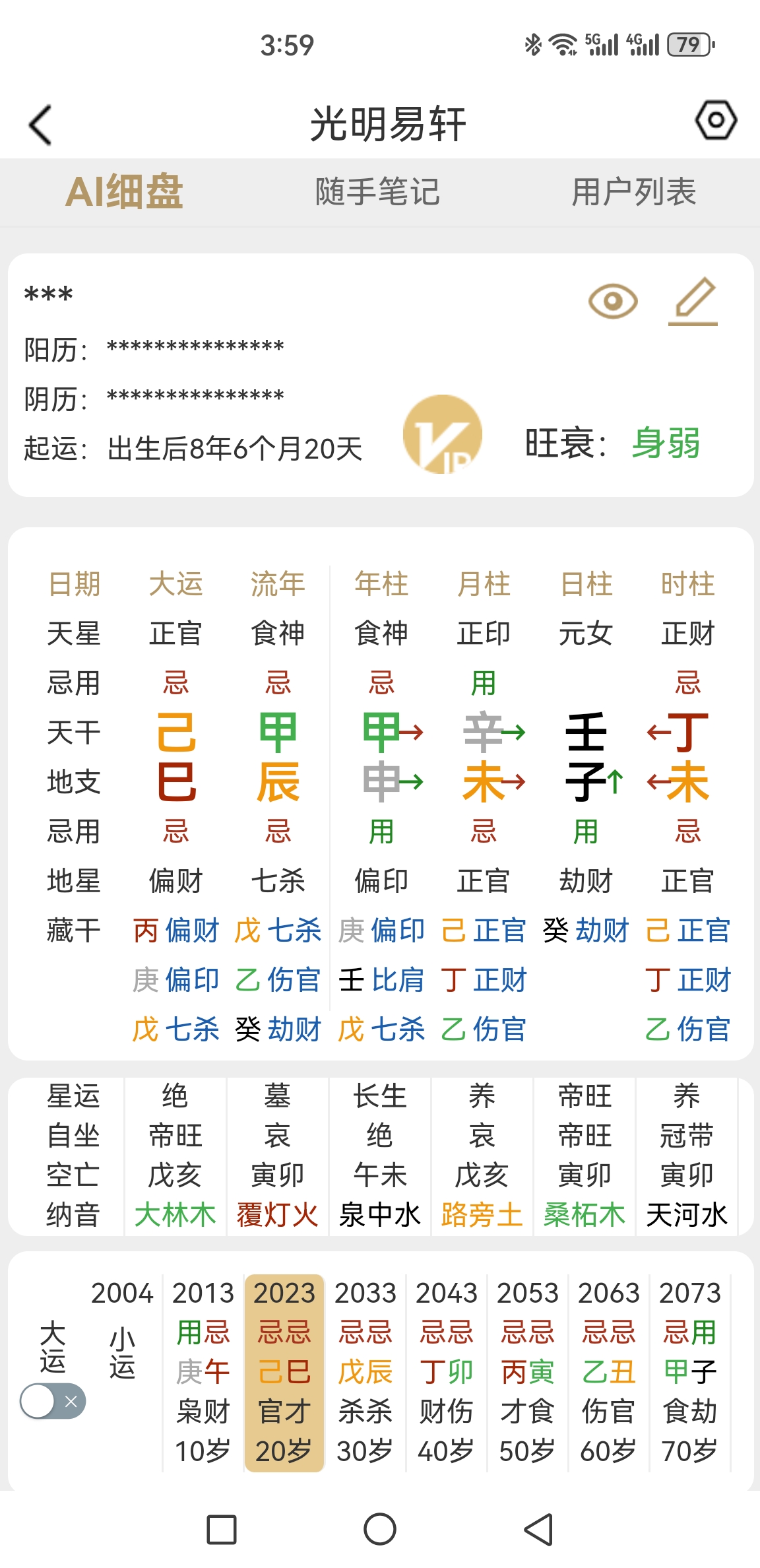The image size is (760, 1568).
Task: Go back using the top-left arrow
Action: point(41,125)
